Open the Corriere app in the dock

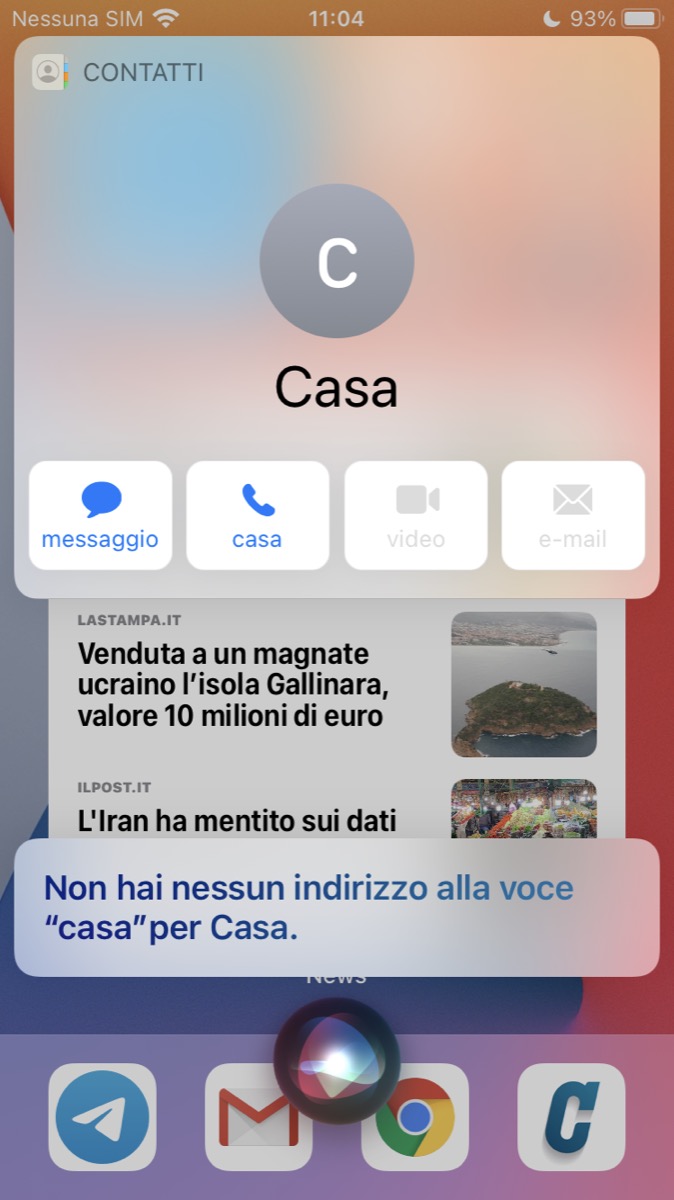[571, 1116]
